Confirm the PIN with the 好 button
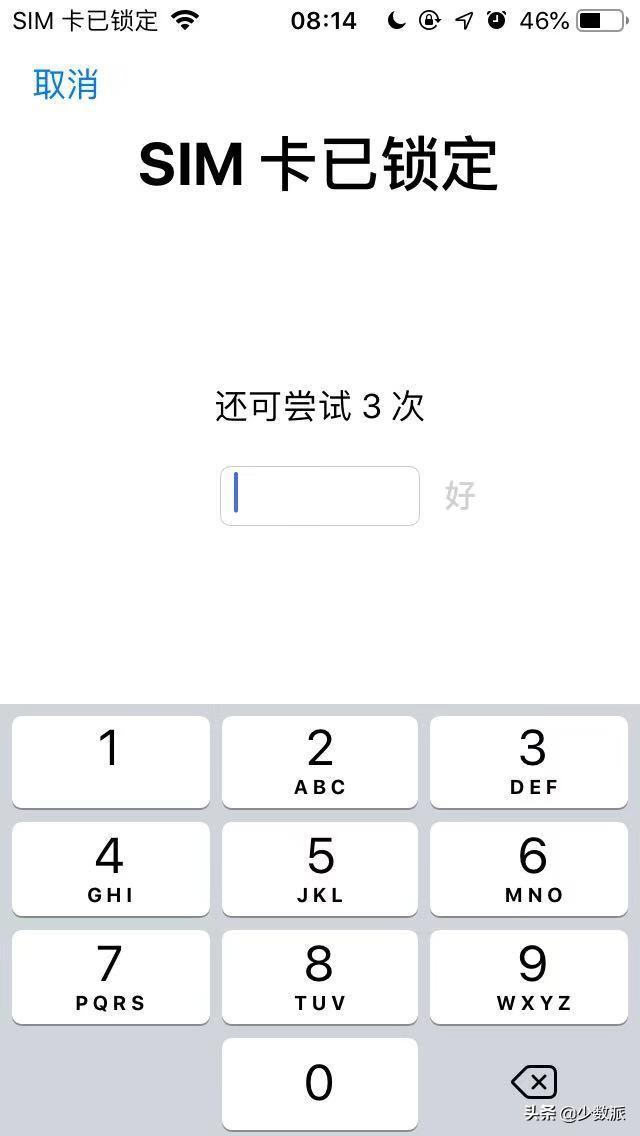This screenshot has width=640, height=1136. click(460, 495)
